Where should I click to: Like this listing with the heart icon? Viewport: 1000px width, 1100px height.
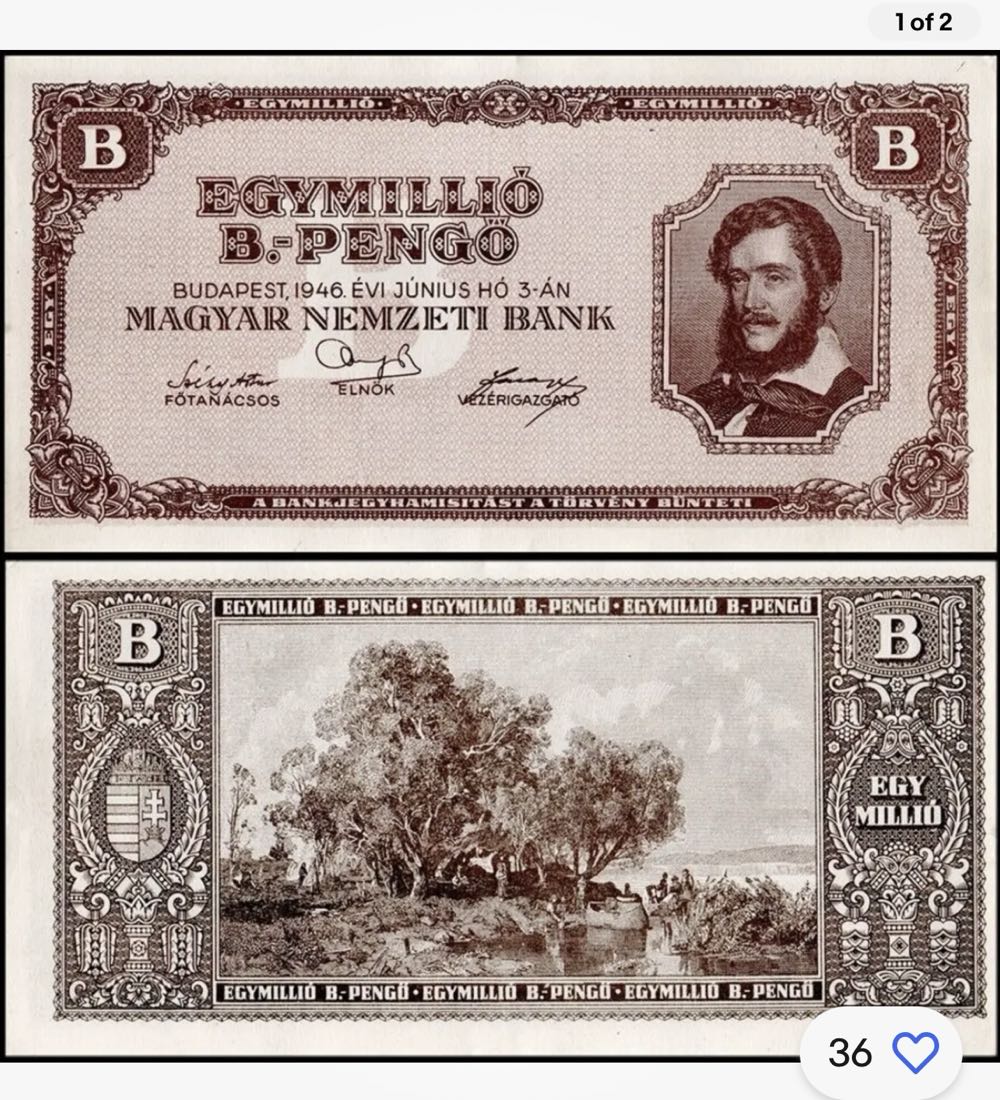point(914,1052)
